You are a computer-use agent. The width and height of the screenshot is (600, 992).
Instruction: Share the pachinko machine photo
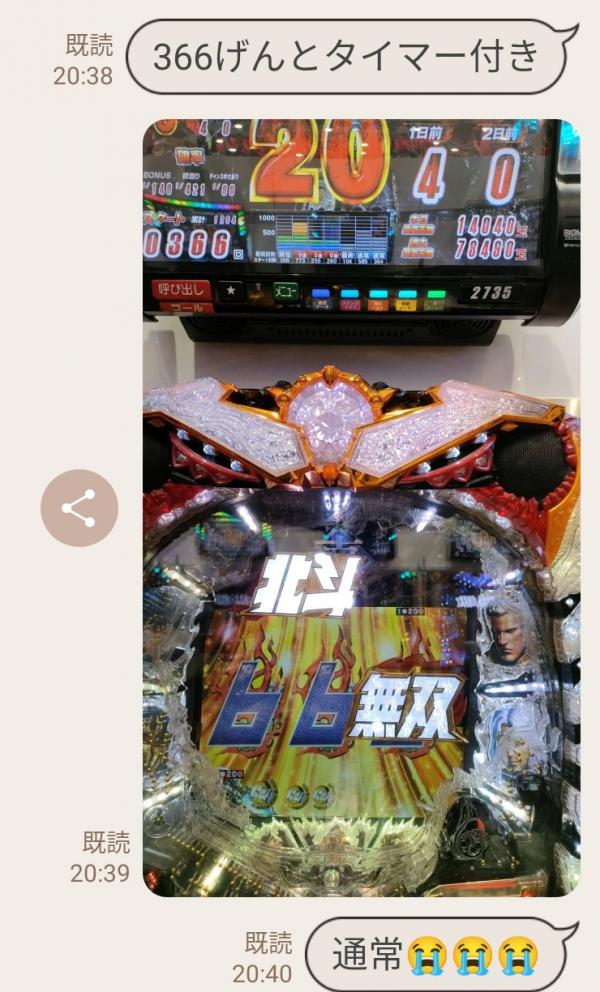[x=79, y=508]
